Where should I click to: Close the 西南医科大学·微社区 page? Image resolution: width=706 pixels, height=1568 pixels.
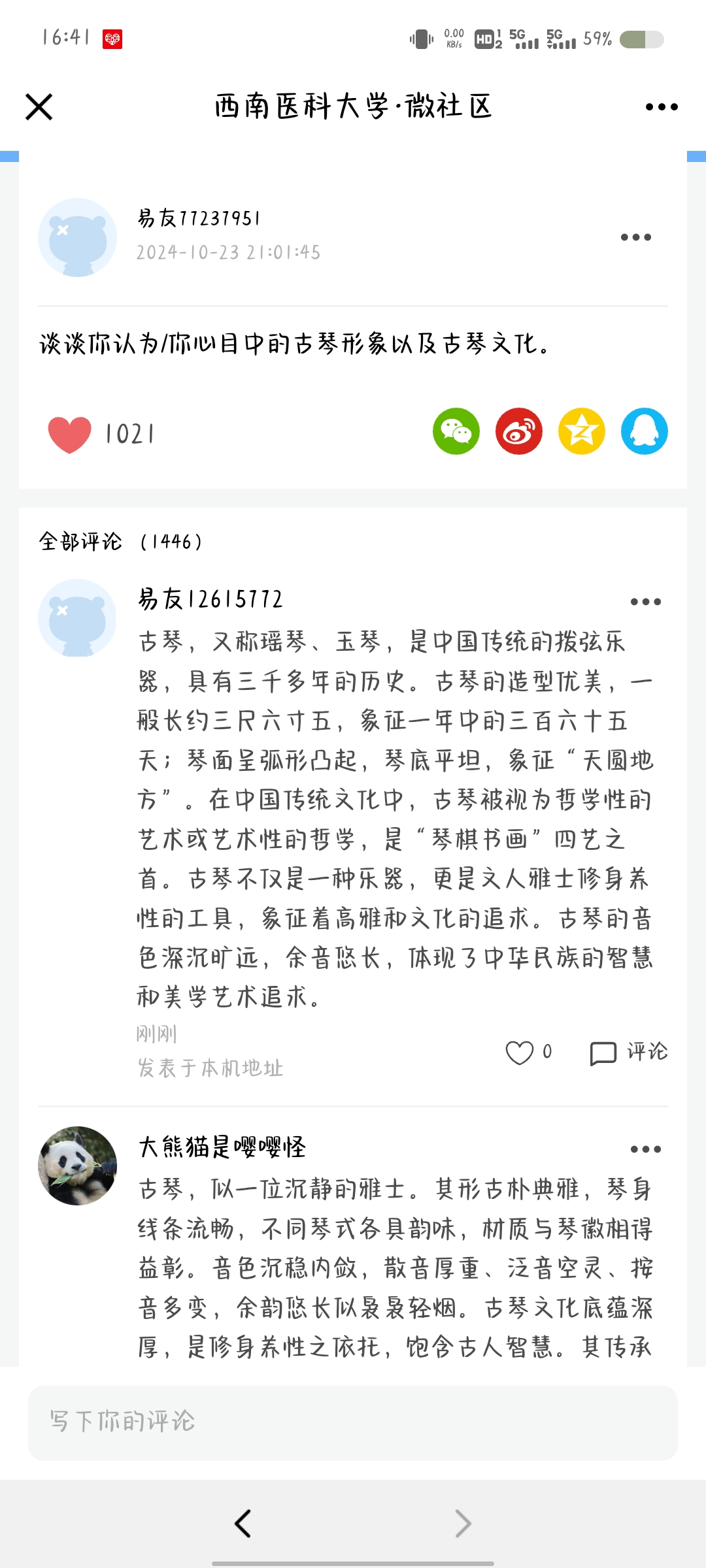click(39, 107)
